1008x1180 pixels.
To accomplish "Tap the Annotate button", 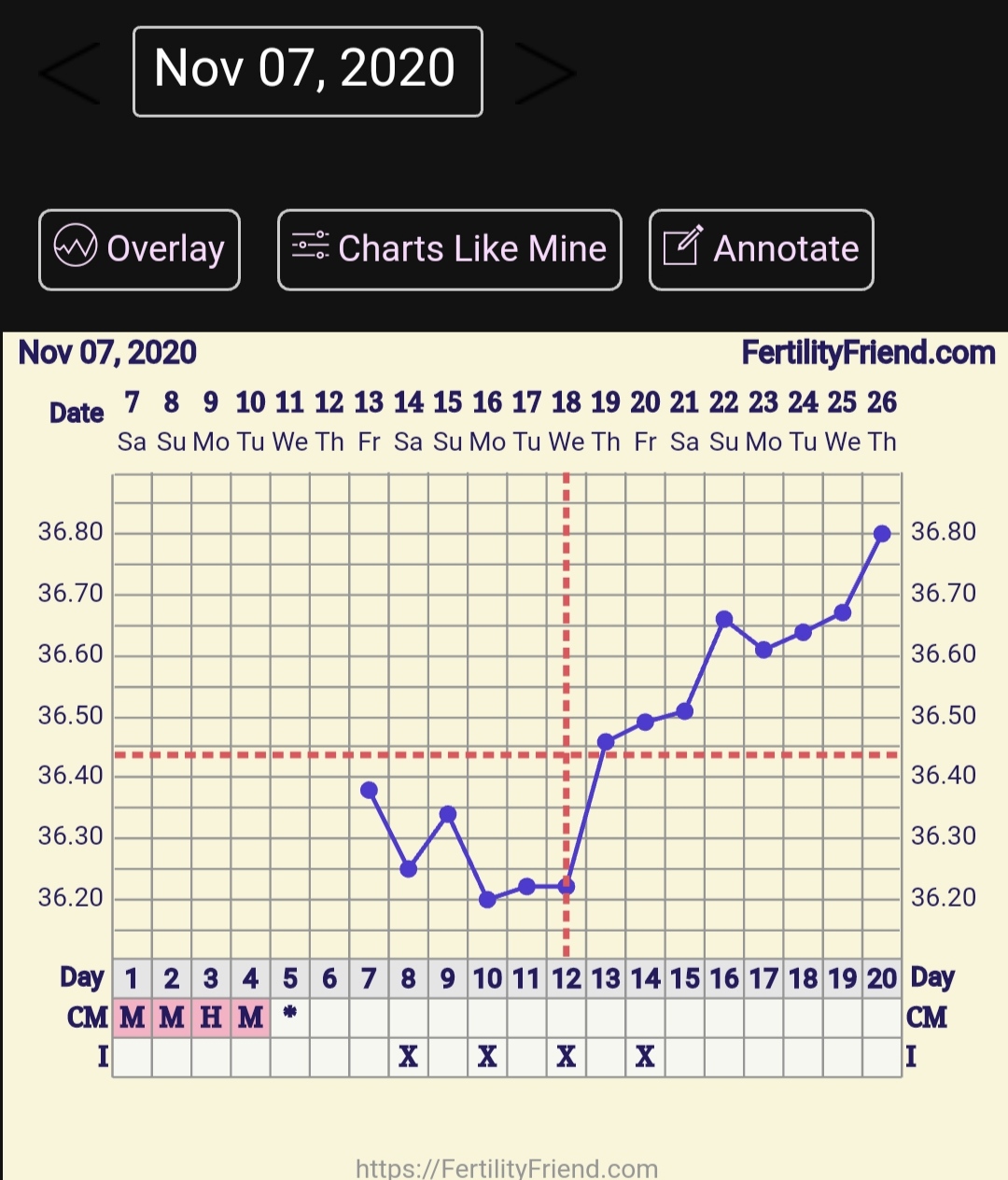I will click(x=761, y=249).
